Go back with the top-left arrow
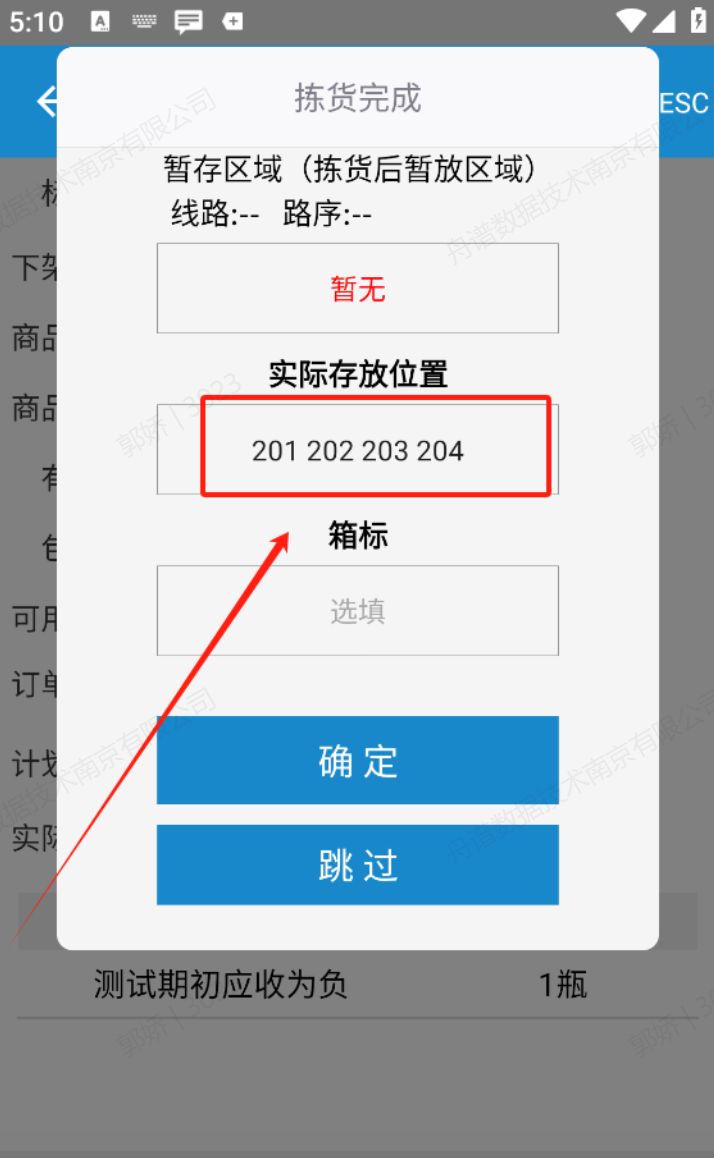The height and width of the screenshot is (1158, 714). 45,101
